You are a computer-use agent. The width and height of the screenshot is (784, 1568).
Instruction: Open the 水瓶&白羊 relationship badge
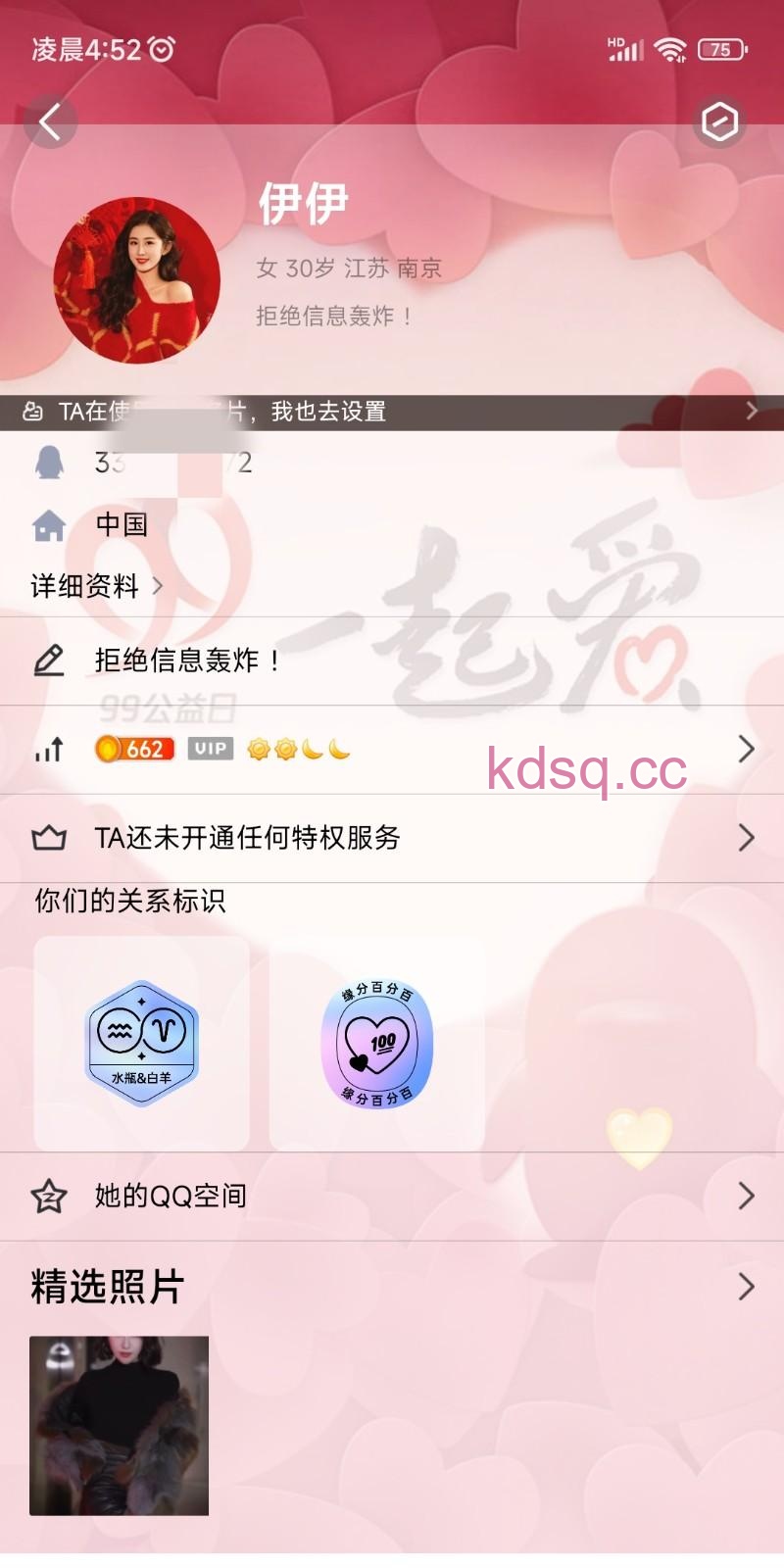coord(142,1043)
